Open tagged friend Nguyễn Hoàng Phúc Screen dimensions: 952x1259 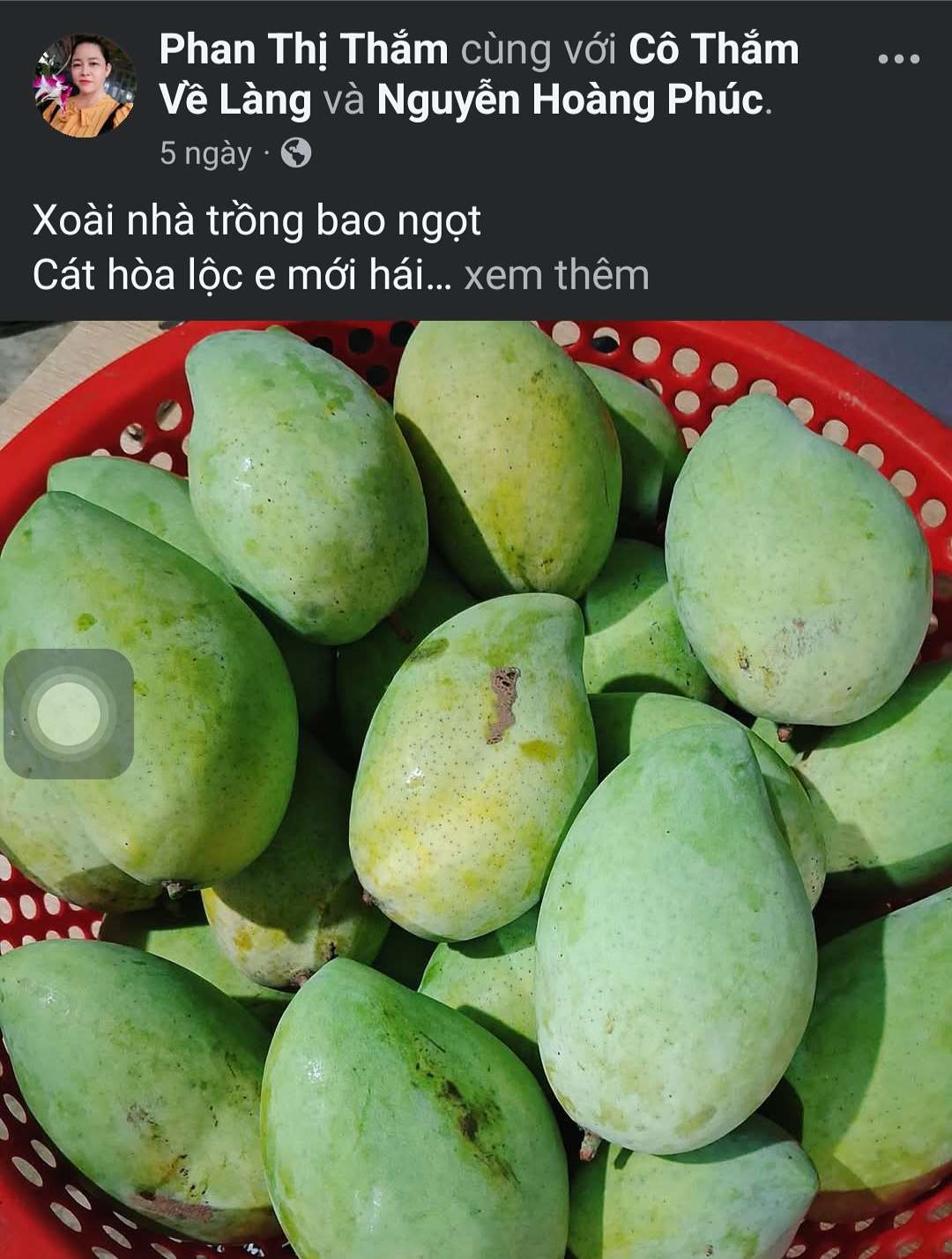[574, 101]
